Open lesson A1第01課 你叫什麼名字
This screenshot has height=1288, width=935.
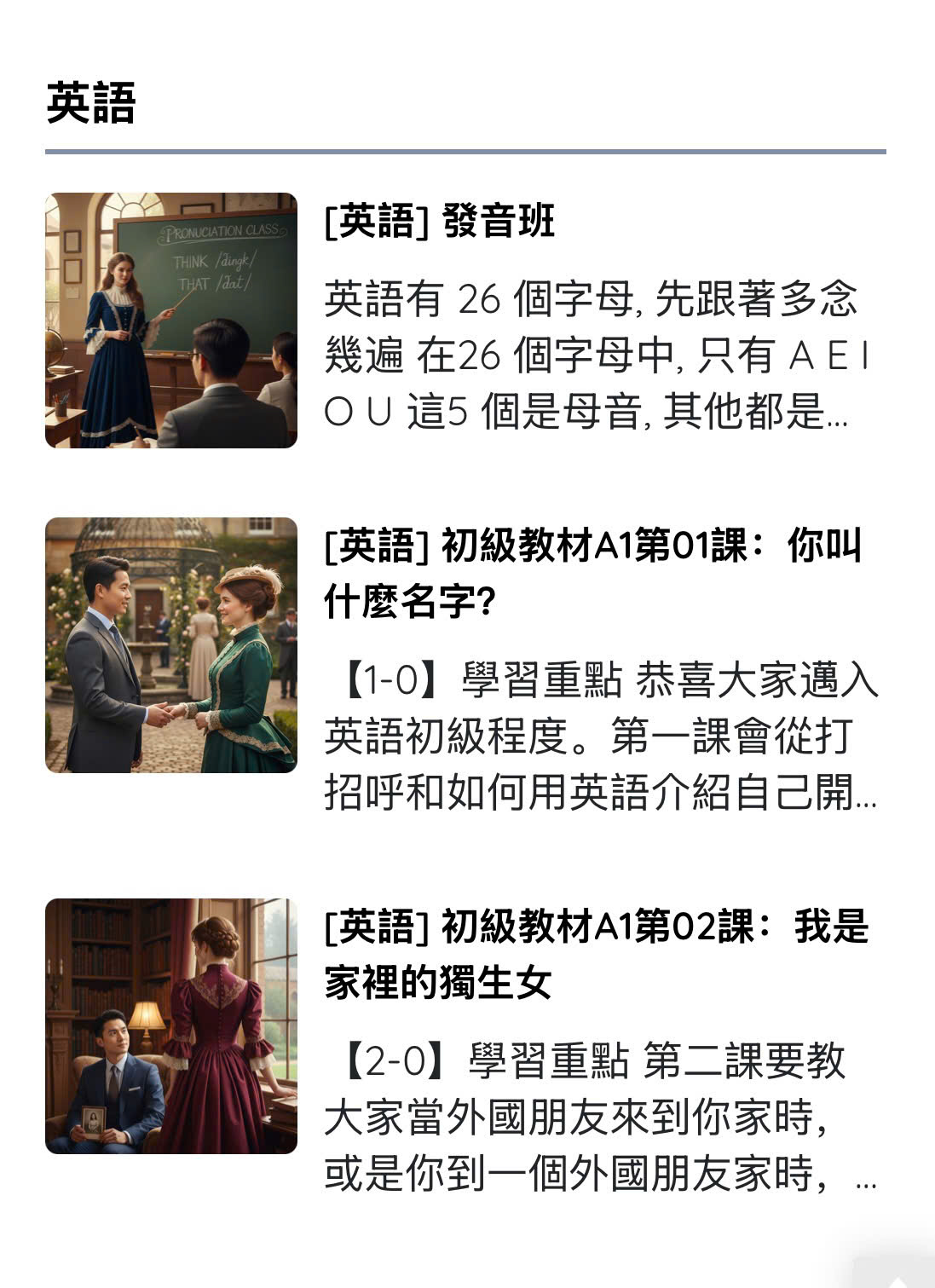[593, 573]
